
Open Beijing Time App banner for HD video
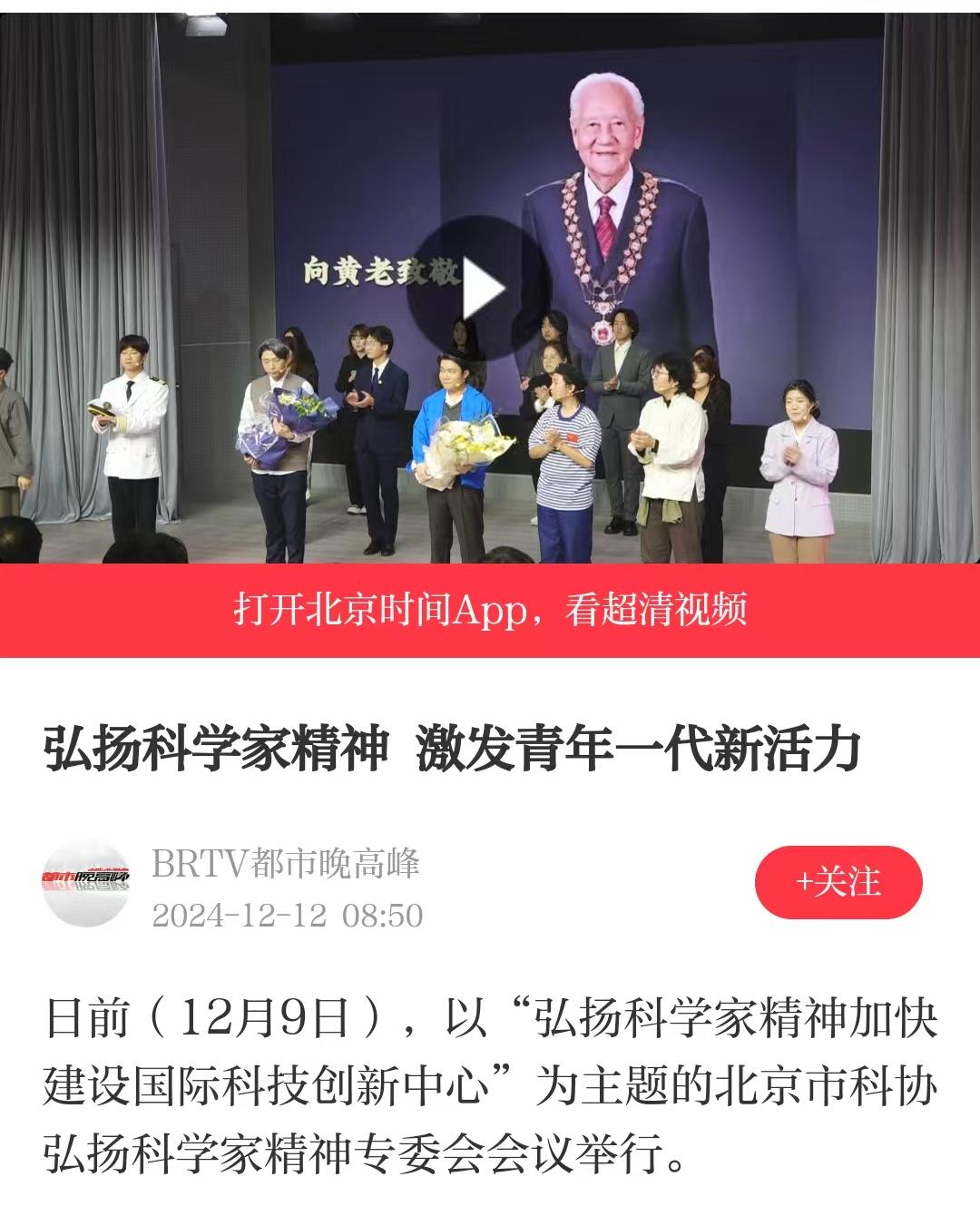click(490, 610)
